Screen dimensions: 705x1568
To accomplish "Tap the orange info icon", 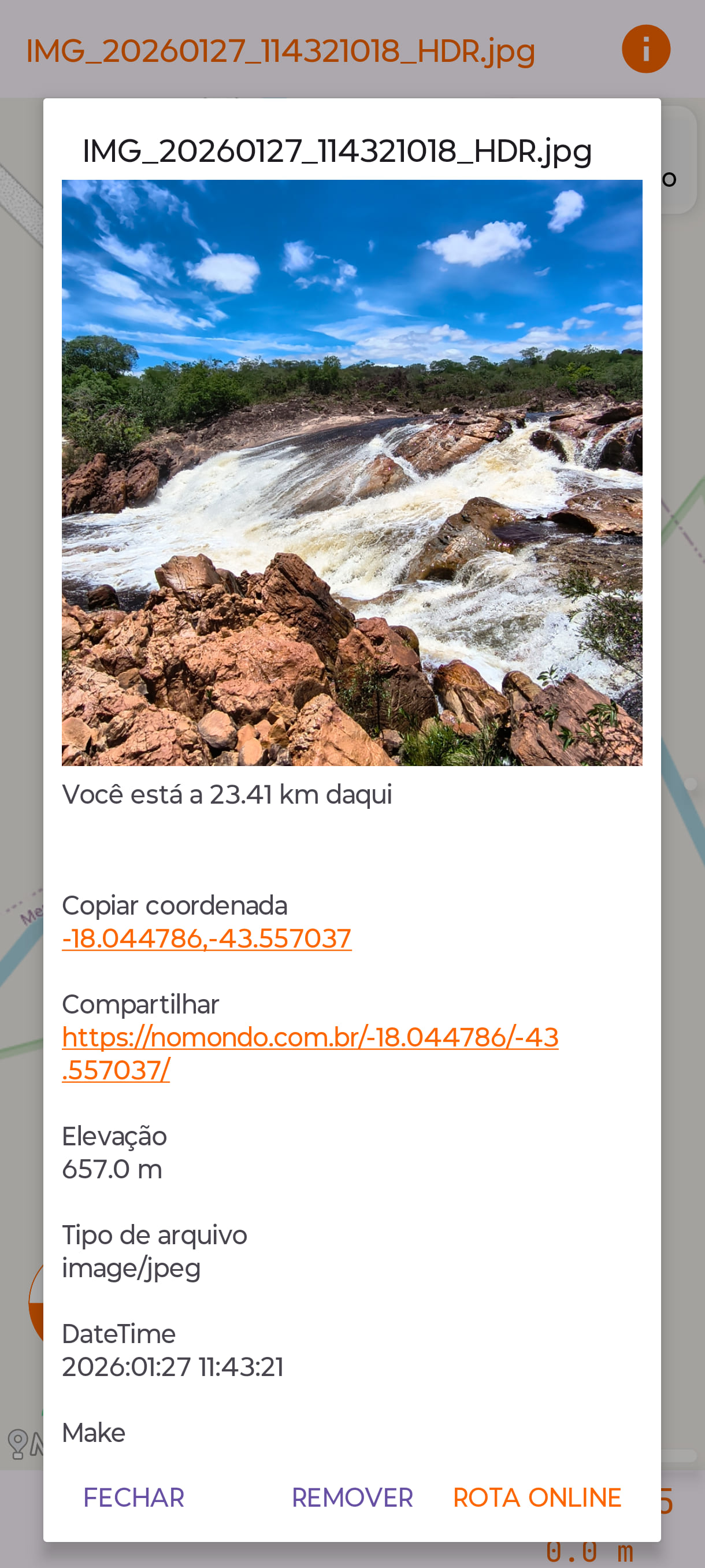I will point(645,48).
